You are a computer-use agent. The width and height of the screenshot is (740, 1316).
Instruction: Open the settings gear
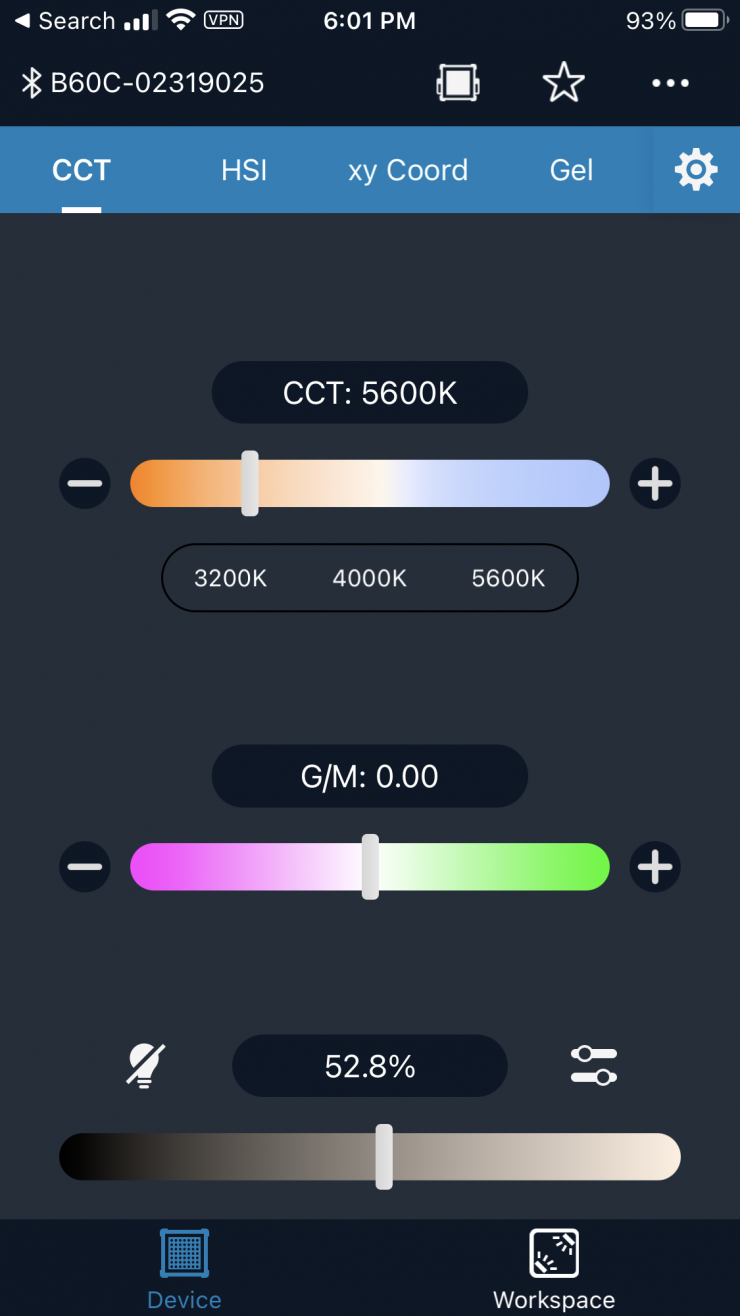click(x=696, y=170)
